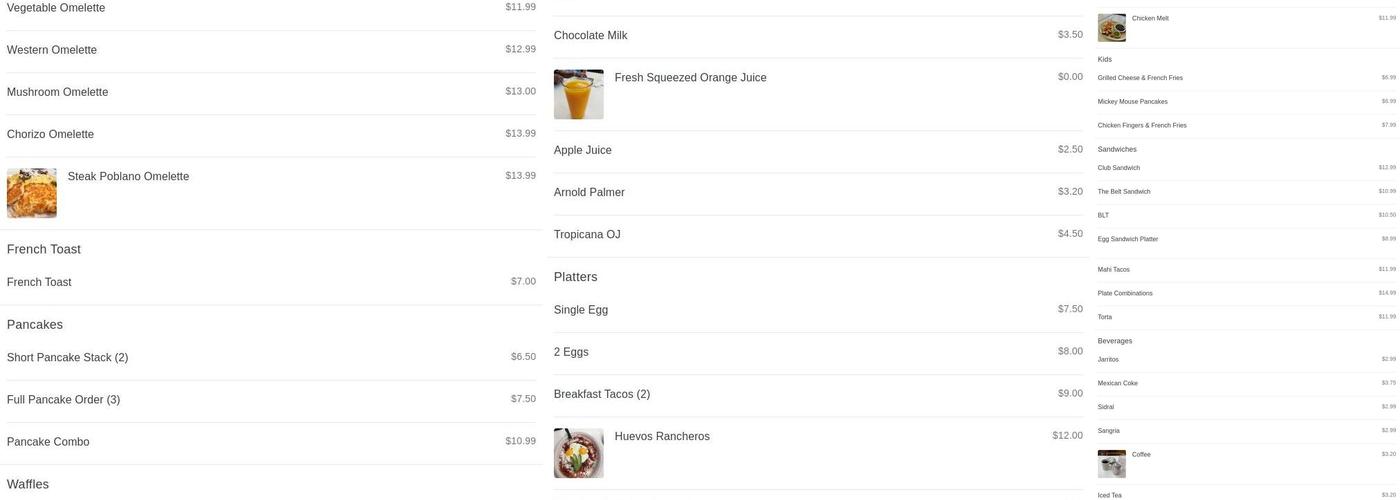Select the Club Sandwich
Screen dimensions: 1400x500
1119,168
